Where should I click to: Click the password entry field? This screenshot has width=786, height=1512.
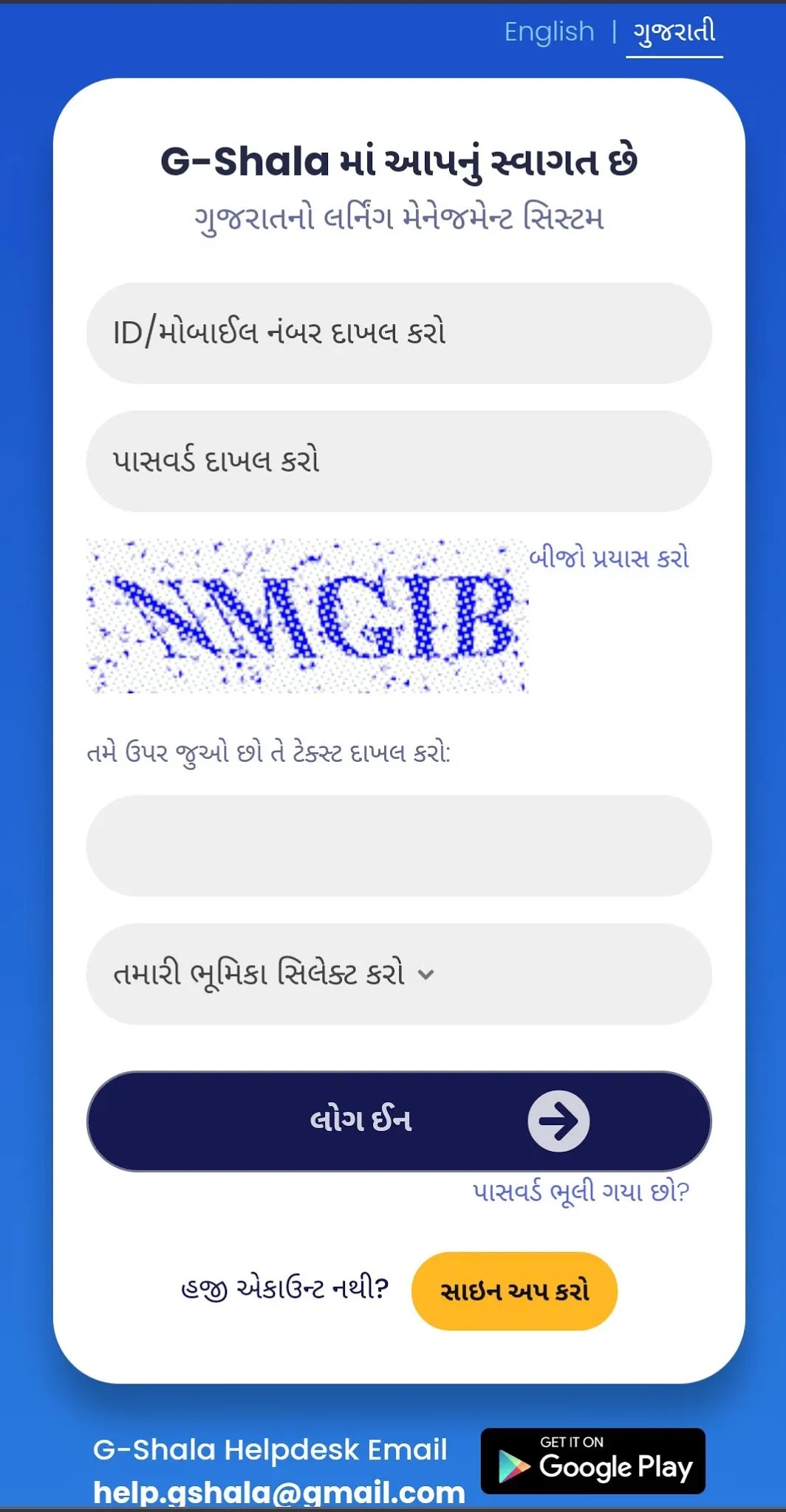[x=399, y=461]
